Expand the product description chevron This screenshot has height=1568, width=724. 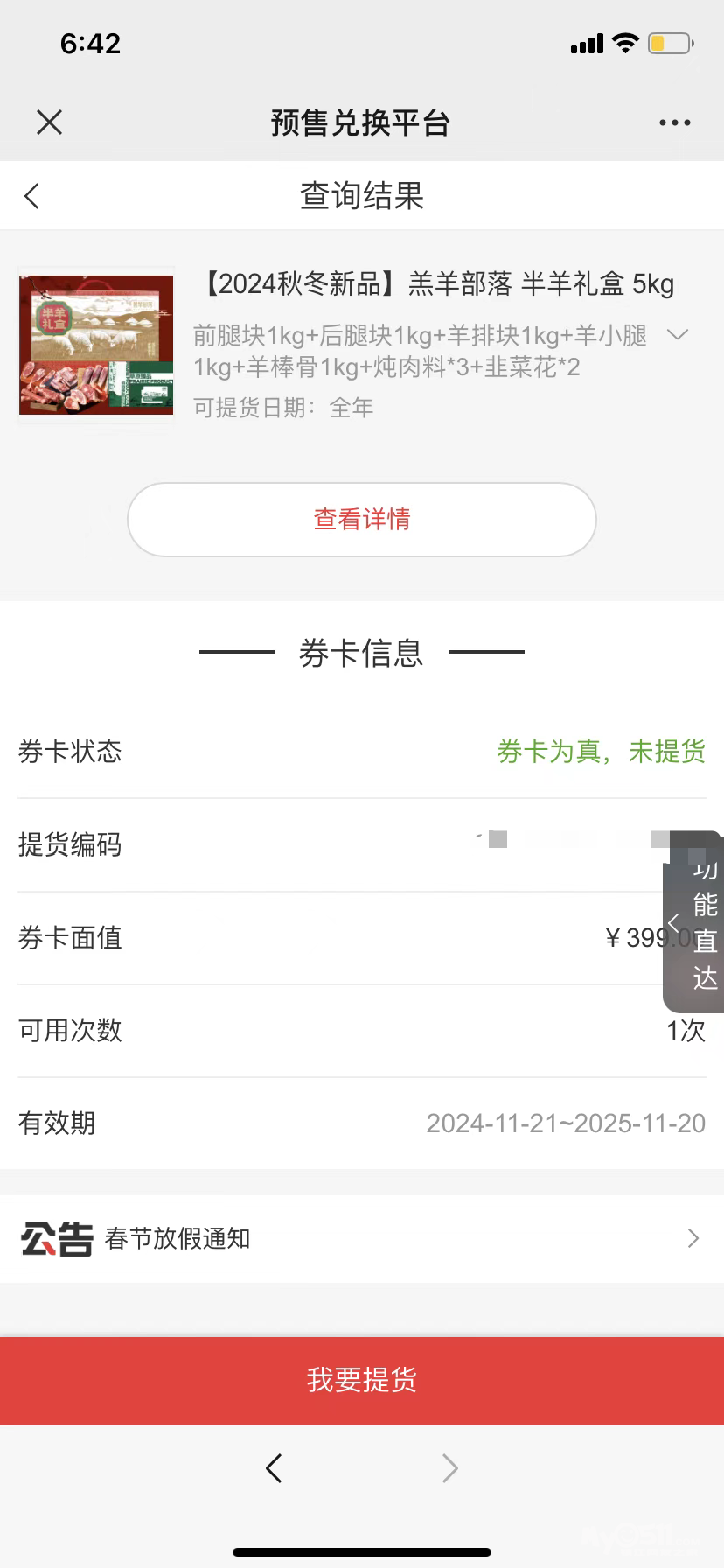pyautogui.click(x=678, y=334)
